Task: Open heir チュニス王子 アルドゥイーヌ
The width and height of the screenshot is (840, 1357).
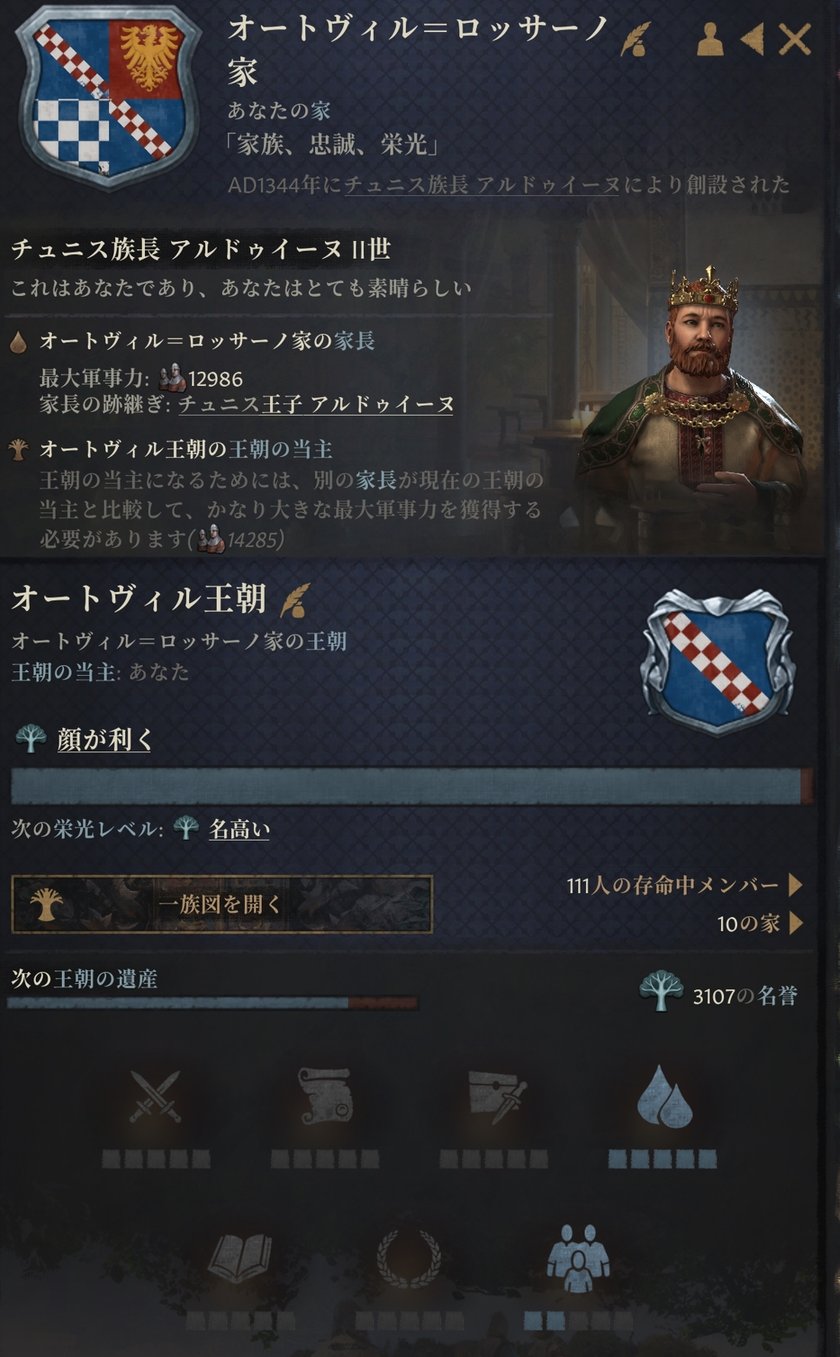Action: click(x=316, y=404)
